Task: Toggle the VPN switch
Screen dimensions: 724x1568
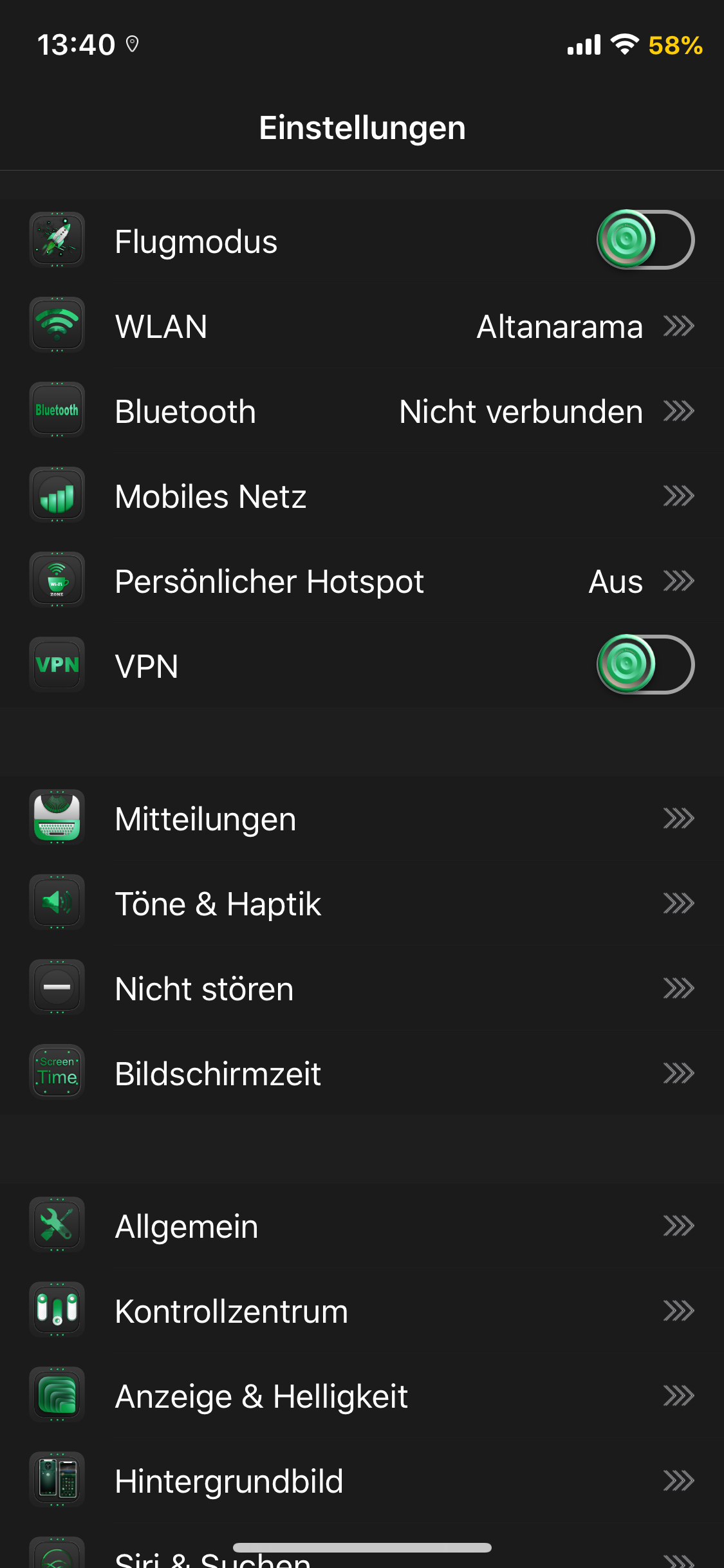Action: pyautogui.click(x=645, y=665)
